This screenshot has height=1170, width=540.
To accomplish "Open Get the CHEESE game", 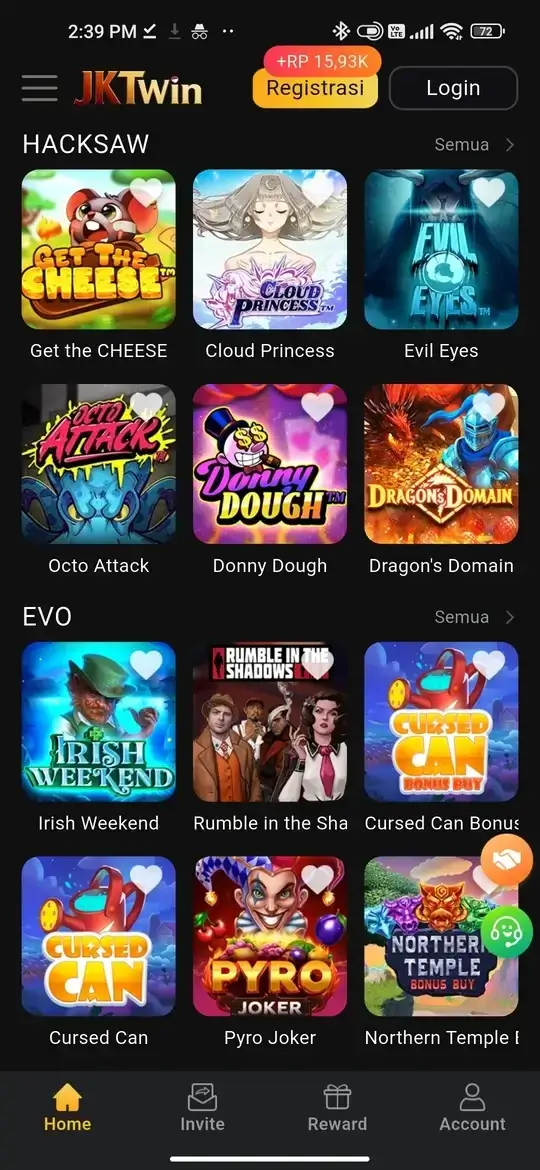I will pyautogui.click(x=98, y=249).
